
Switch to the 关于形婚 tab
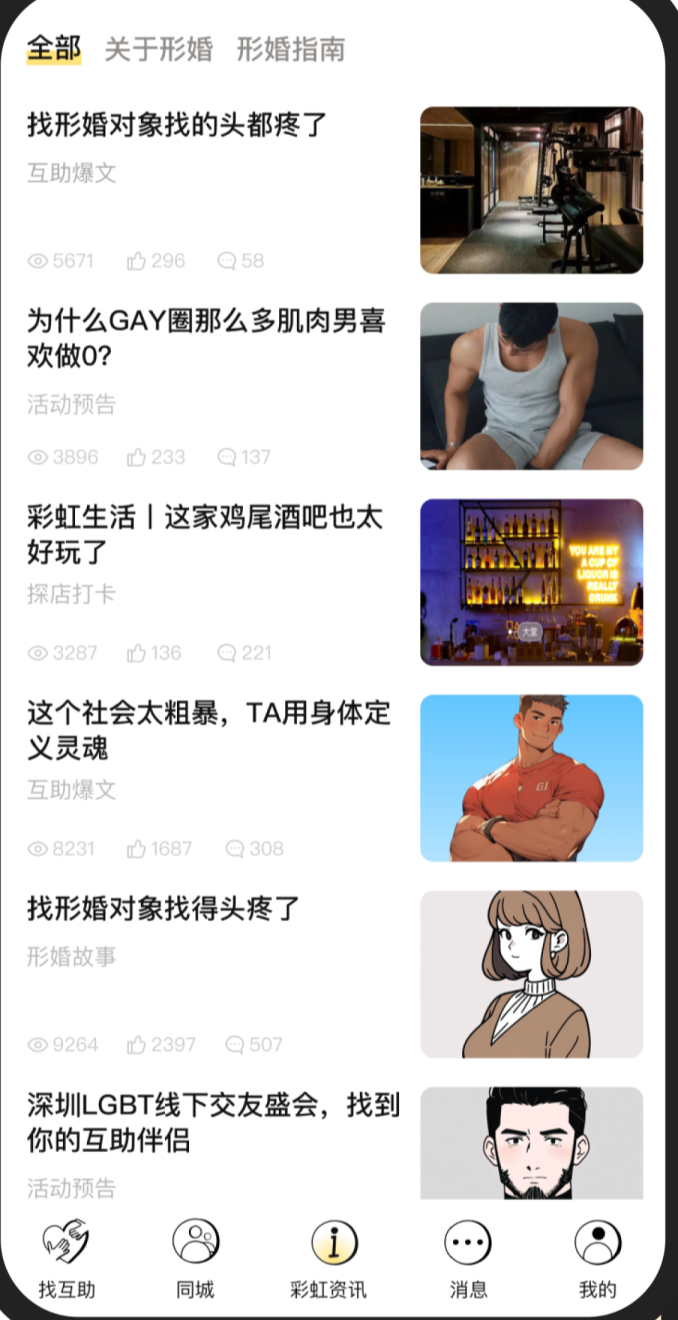pyautogui.click(x=158, y=48)
